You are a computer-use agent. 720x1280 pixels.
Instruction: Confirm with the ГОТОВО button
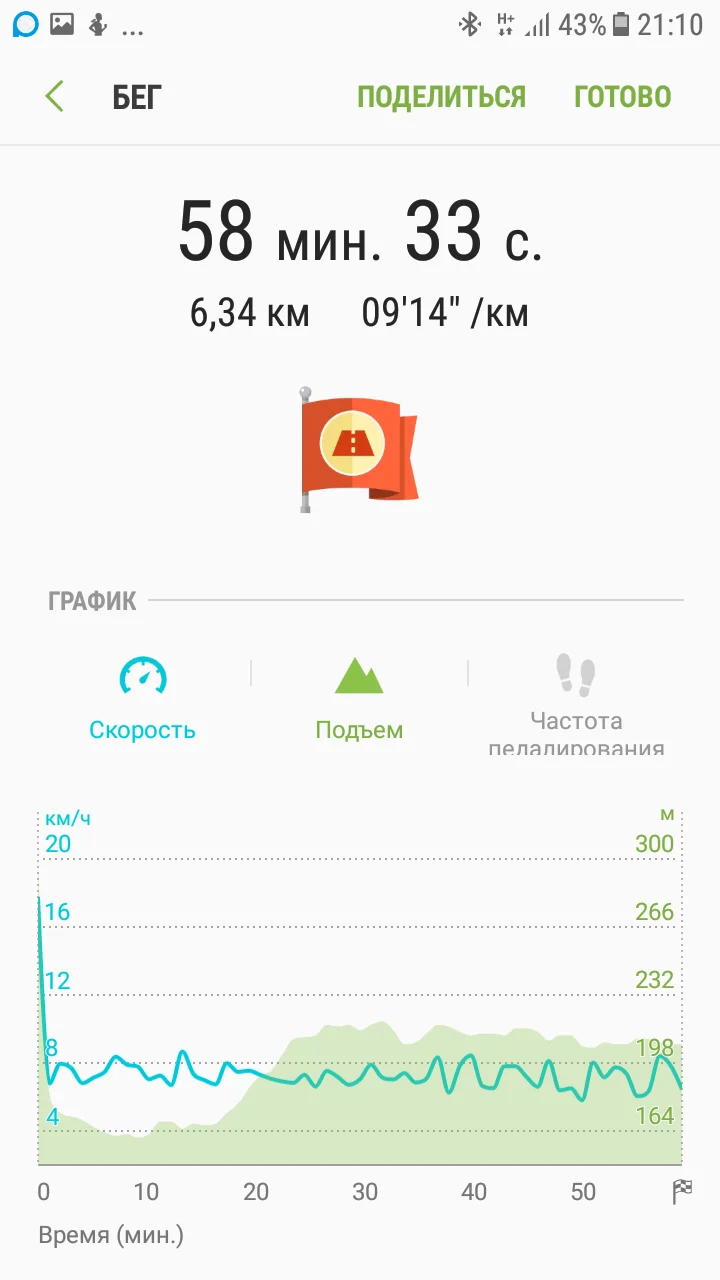pyautogui.click(x=622, y=97)
